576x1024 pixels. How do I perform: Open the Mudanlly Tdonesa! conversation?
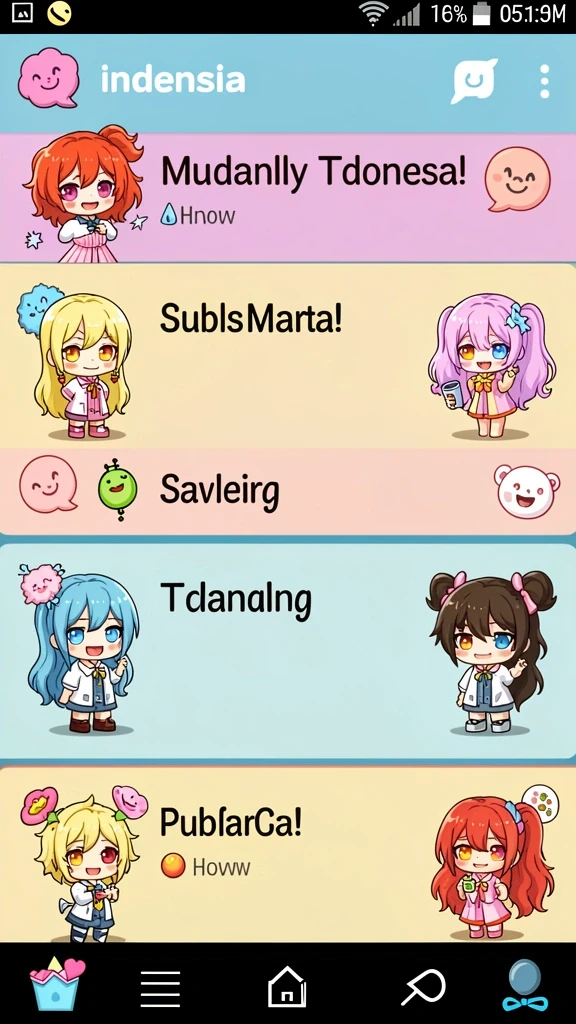[x=288, y=197]
